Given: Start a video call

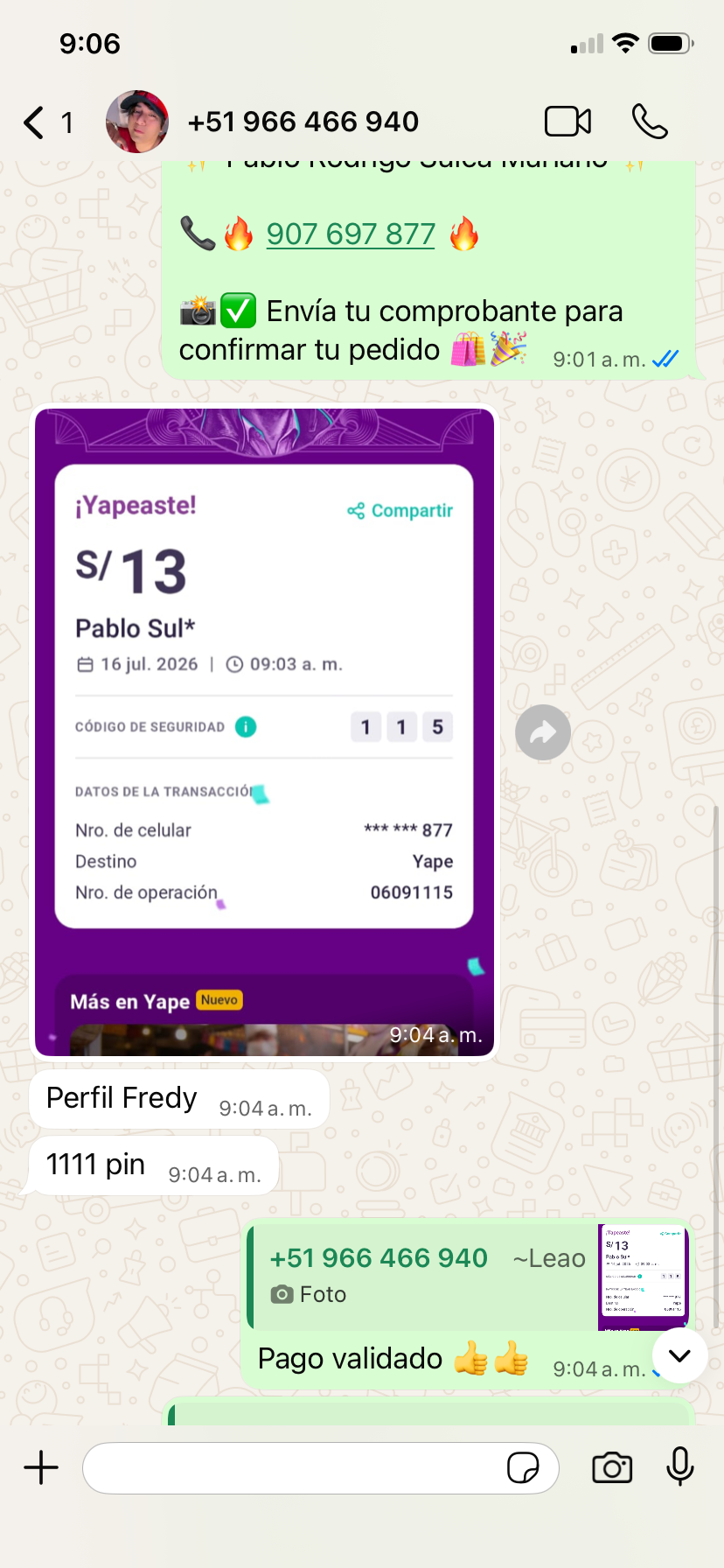Looking at the screenshot, I should point(568,122).
